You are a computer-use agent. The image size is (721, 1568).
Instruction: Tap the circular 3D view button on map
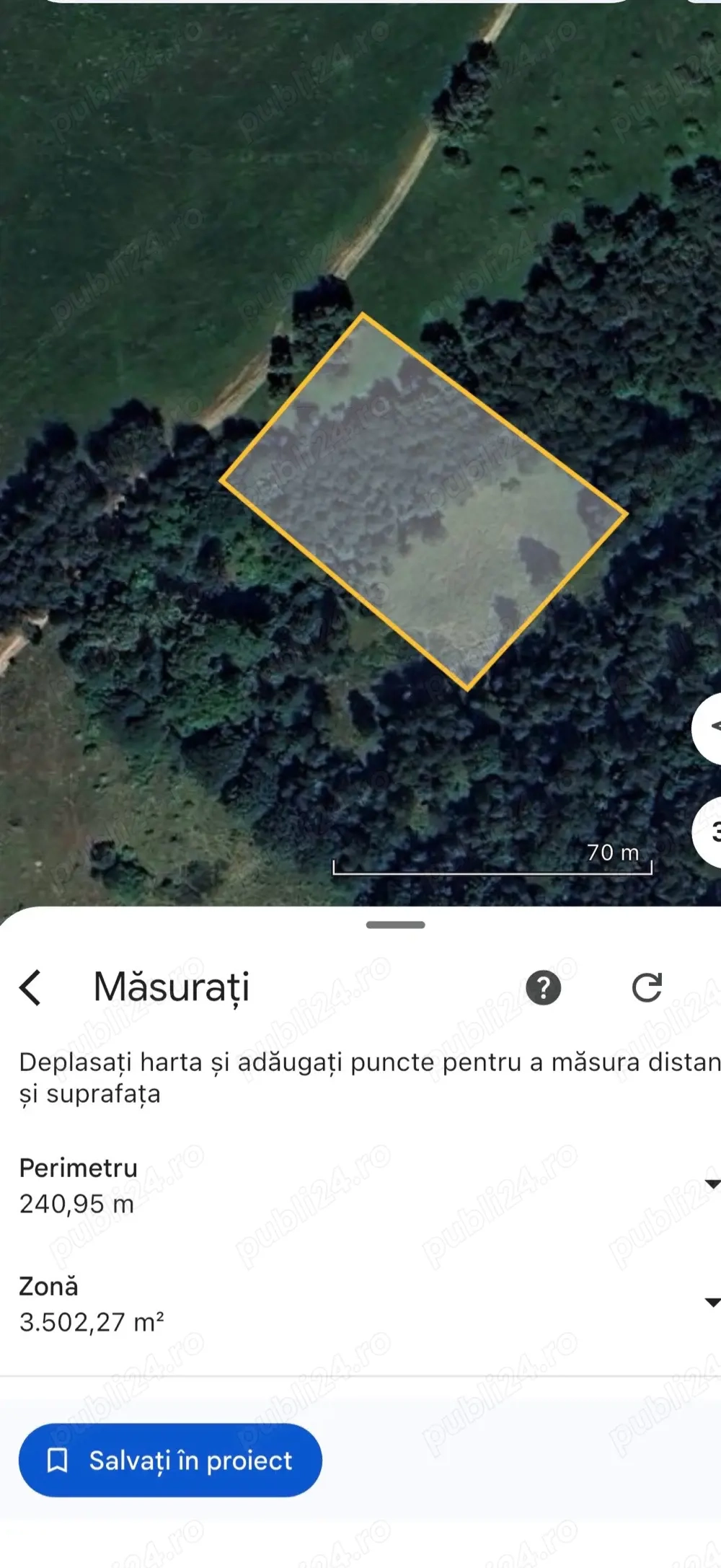(x=710, y=830)
